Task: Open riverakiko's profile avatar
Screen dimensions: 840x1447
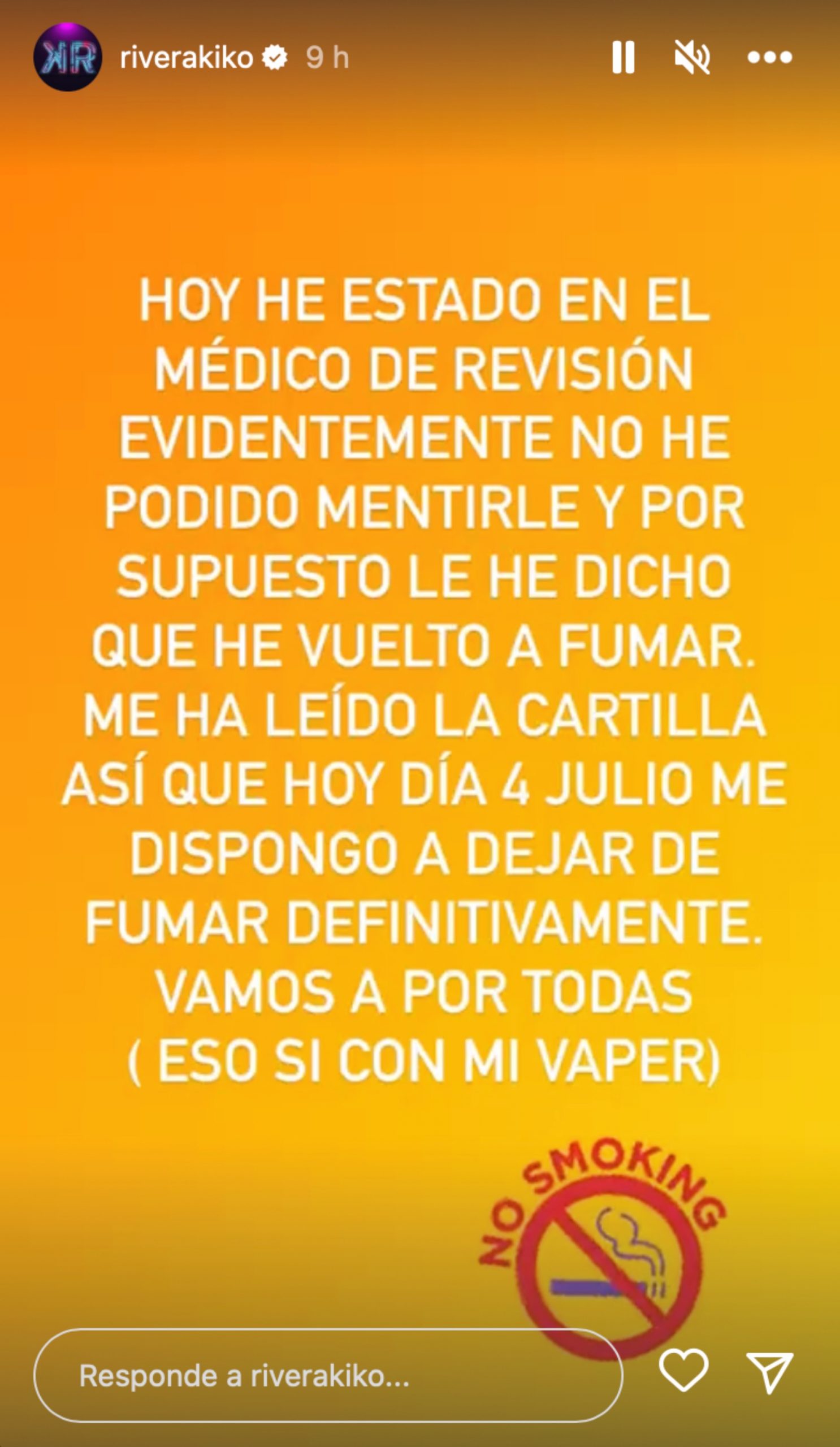Action: [x=68, y=58]
